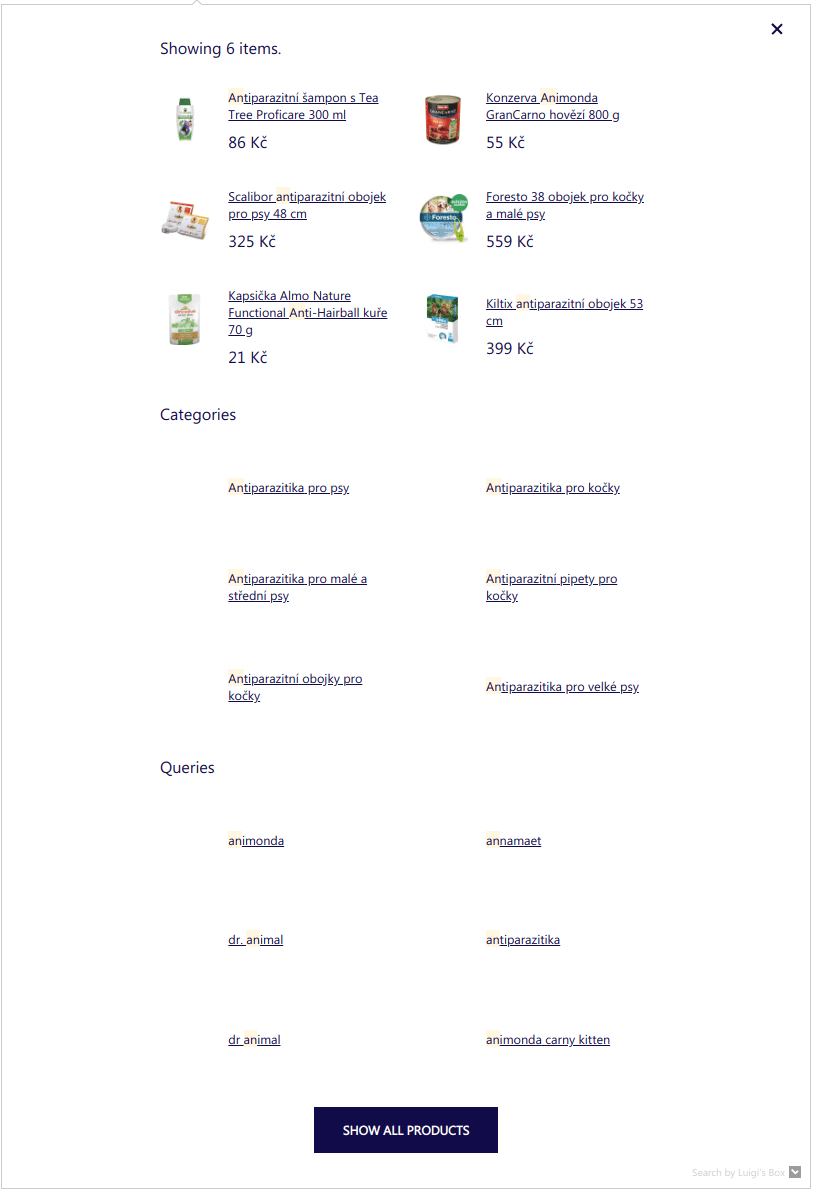The image size is (814, 1192).
Task: Open Scalibor antiparazitní obojek pro psy
Action: click(x=306, y=205)
